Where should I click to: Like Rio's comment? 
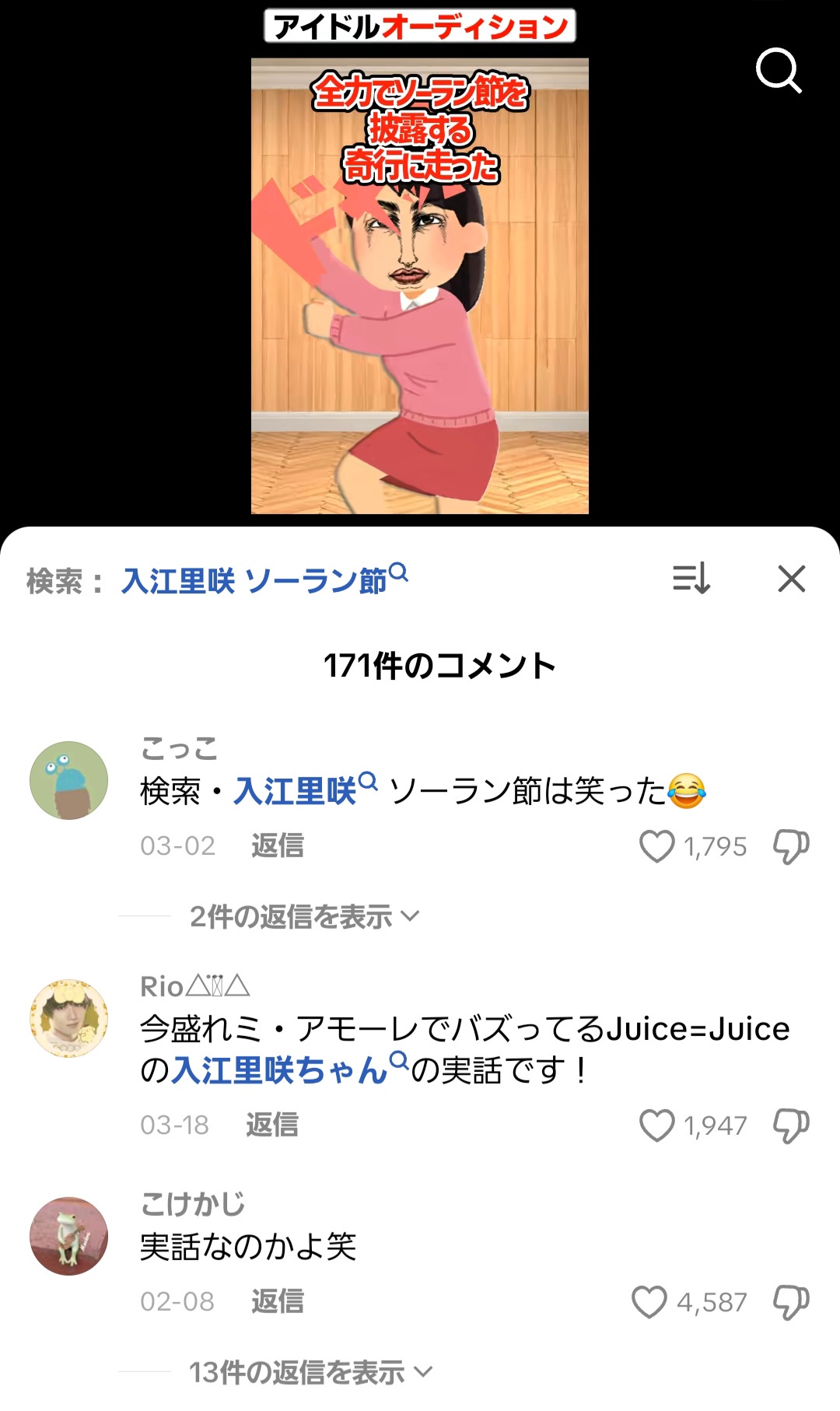657,1126
